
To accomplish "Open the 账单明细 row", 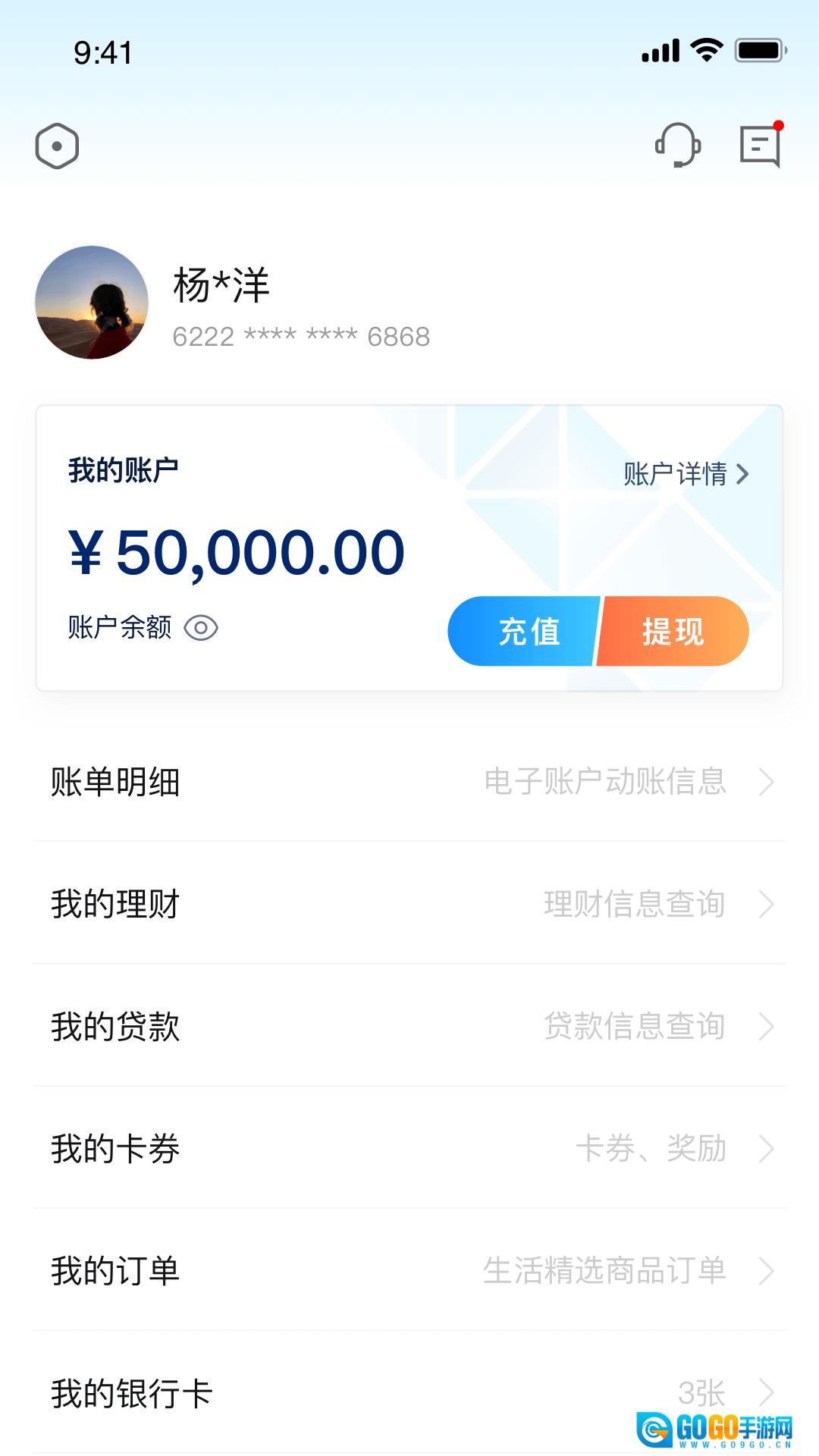I will click(x=409, y=782).
